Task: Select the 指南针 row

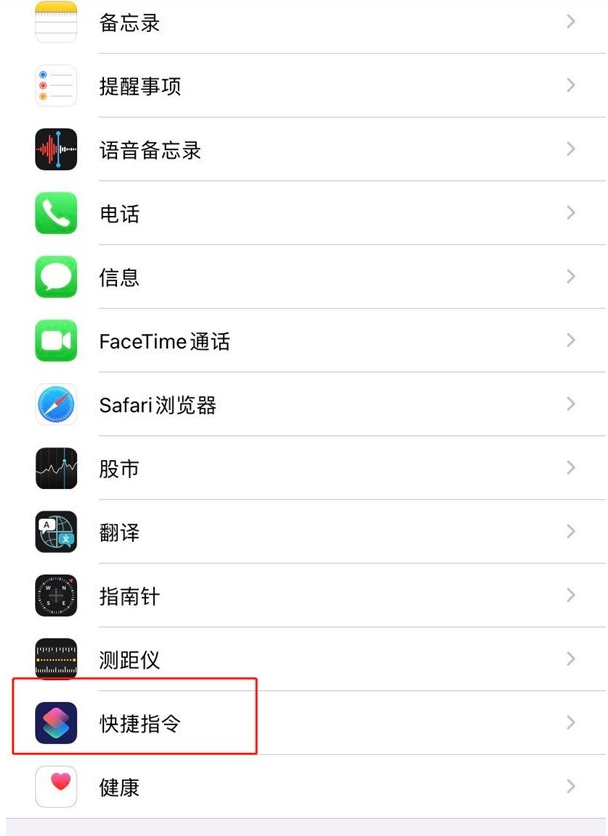Action: tap(300, 596)
